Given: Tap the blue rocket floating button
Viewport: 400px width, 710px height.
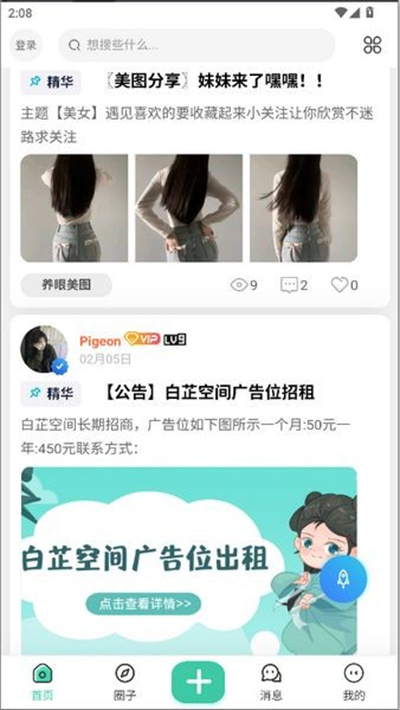Looking at the screenshot, I should click(x=343, y=579).
